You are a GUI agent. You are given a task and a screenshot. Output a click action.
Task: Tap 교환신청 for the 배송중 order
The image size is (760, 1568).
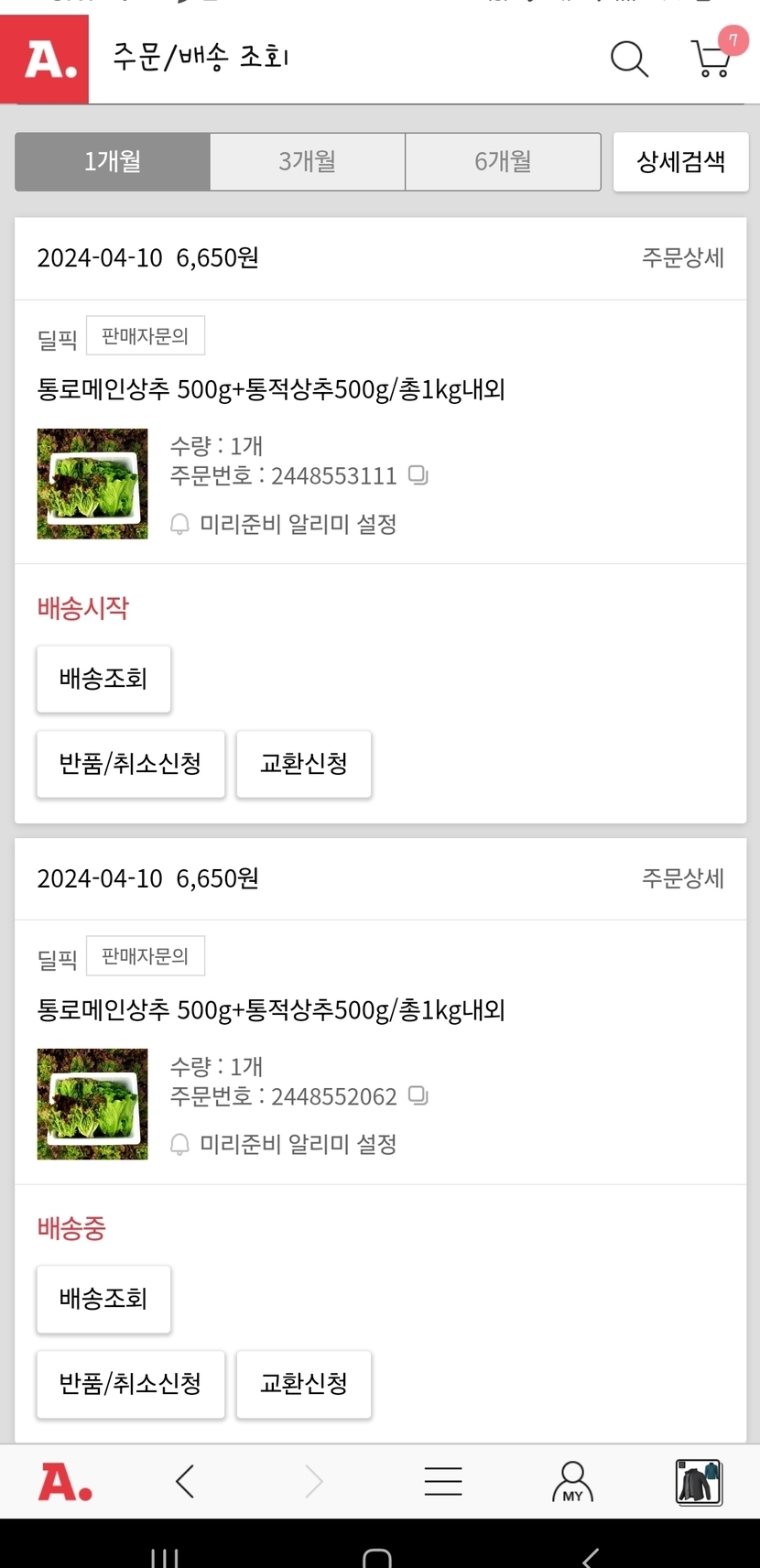pyautogui.click(x=303, y=1384)
